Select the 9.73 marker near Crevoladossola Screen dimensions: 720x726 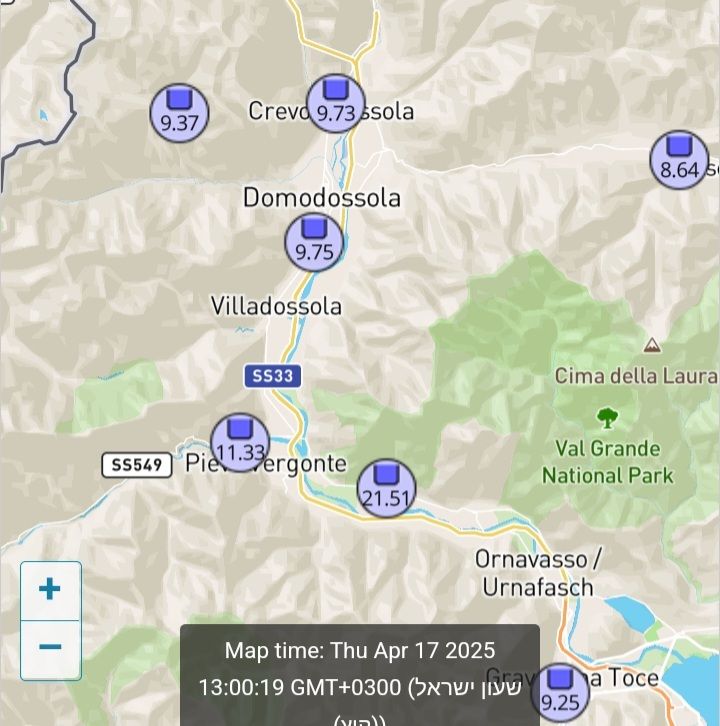pos(336,103)
